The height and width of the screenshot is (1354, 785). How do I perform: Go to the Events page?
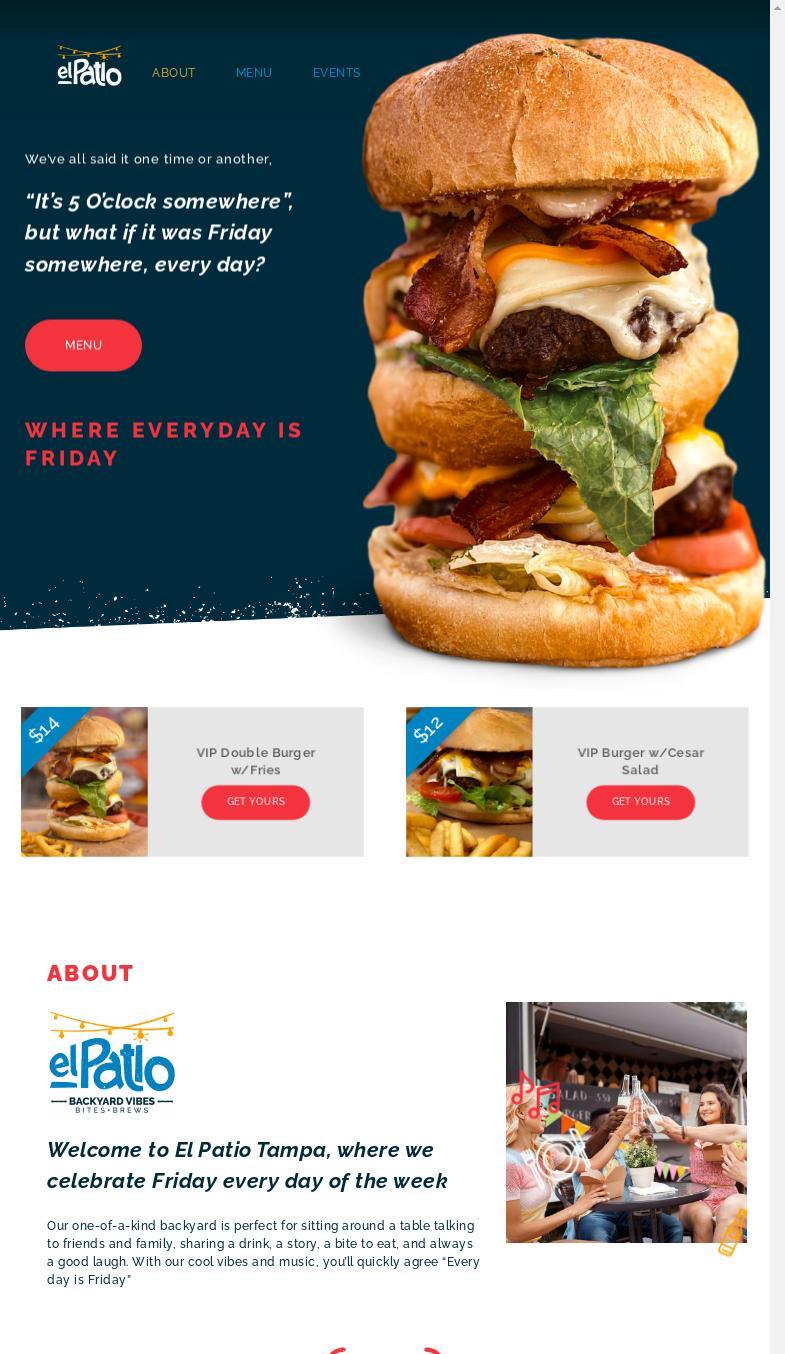[336, 73]
